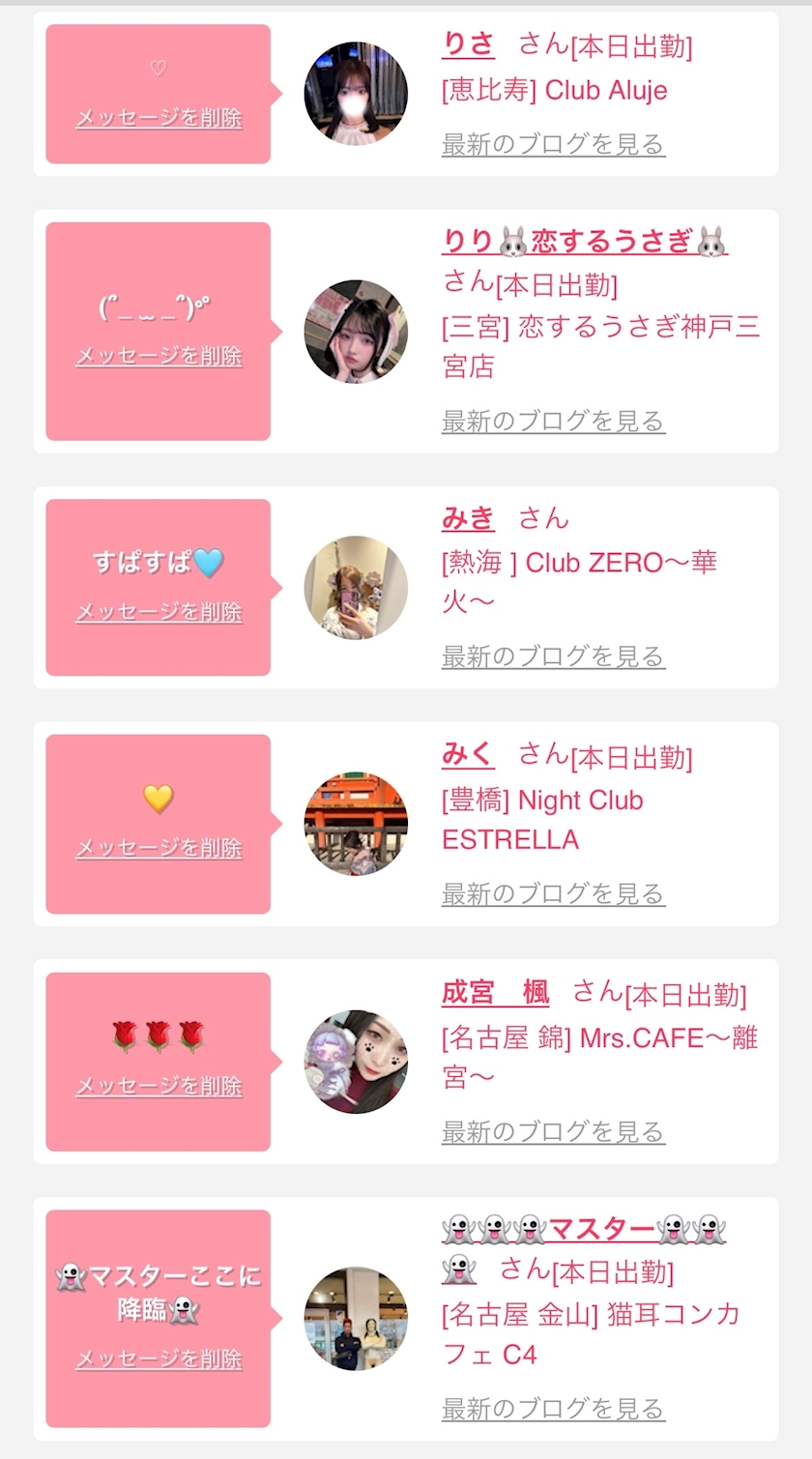This screenshot has width=812, height=1459.
Task: Delete the heart message sent to りさ
Action: click(159, 118)
